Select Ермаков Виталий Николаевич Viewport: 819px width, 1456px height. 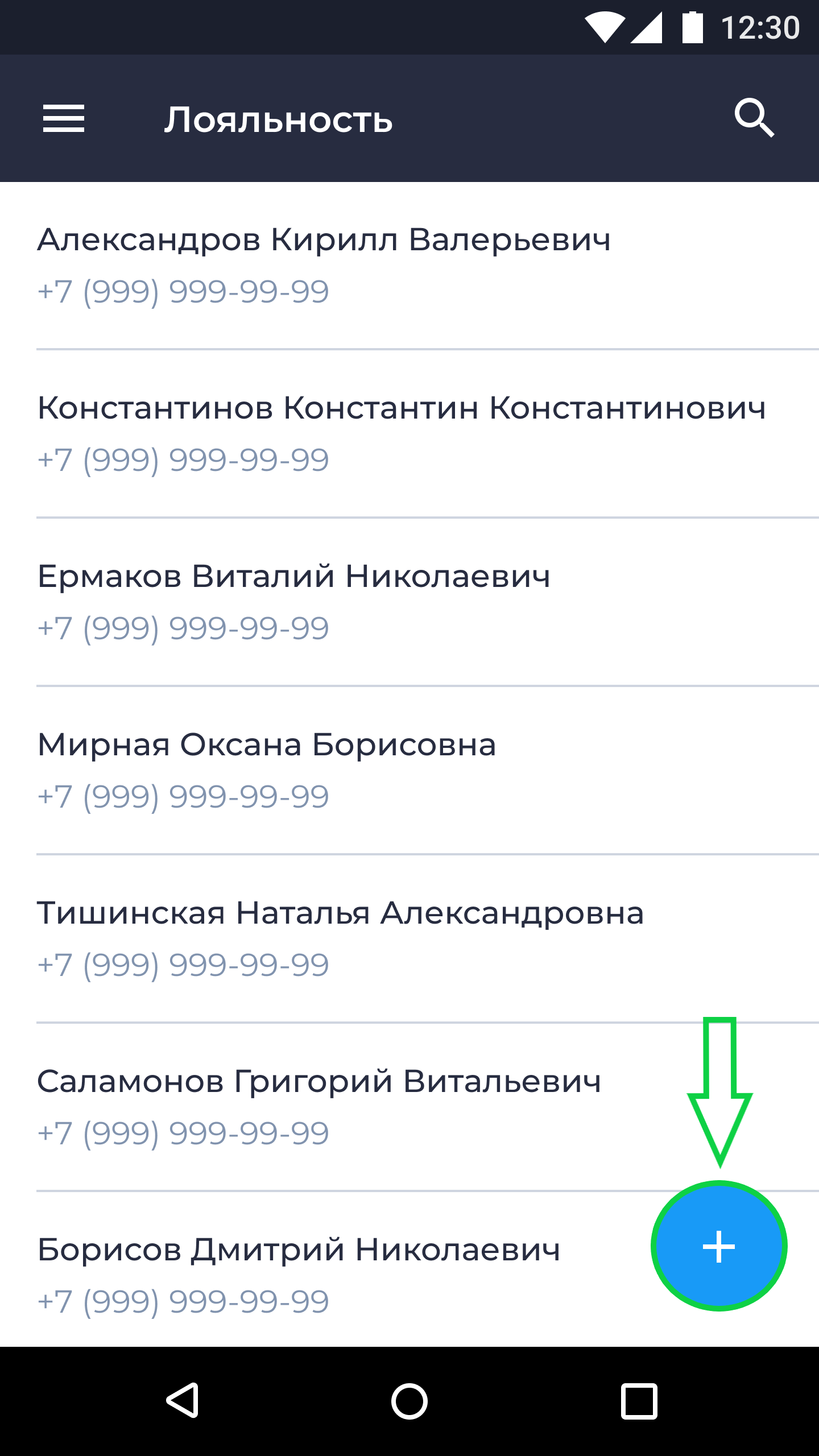pyautogui.click(x=409, y=602)
